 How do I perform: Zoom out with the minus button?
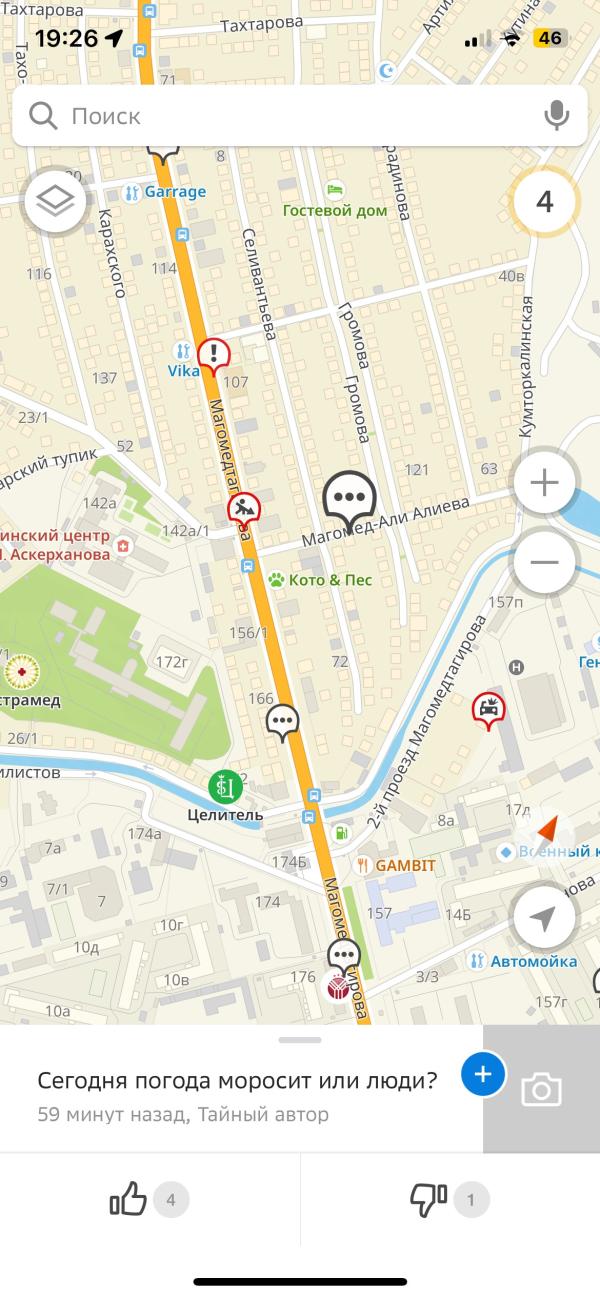click(544, 562)
